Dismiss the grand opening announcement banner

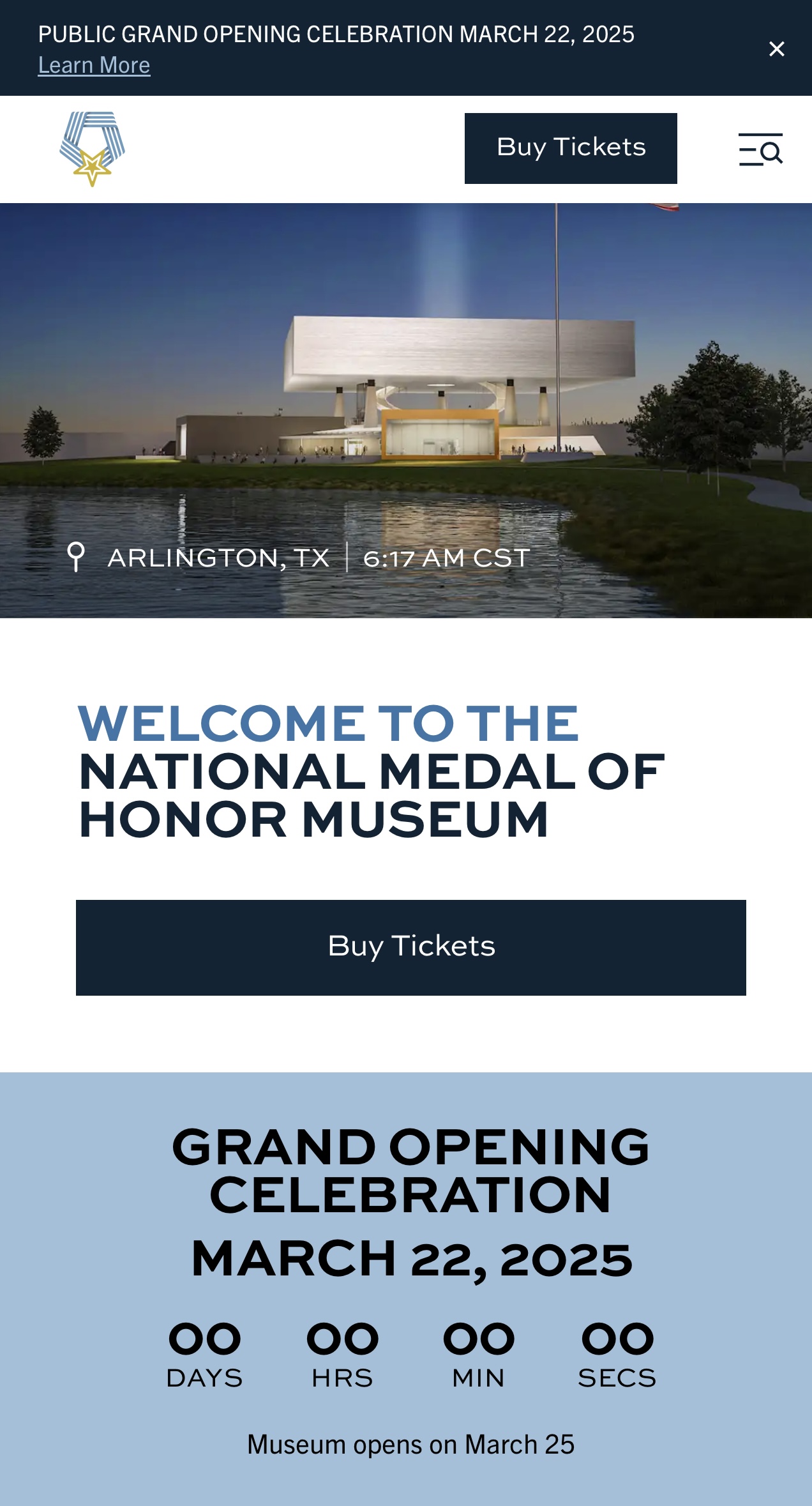point(776,49)
